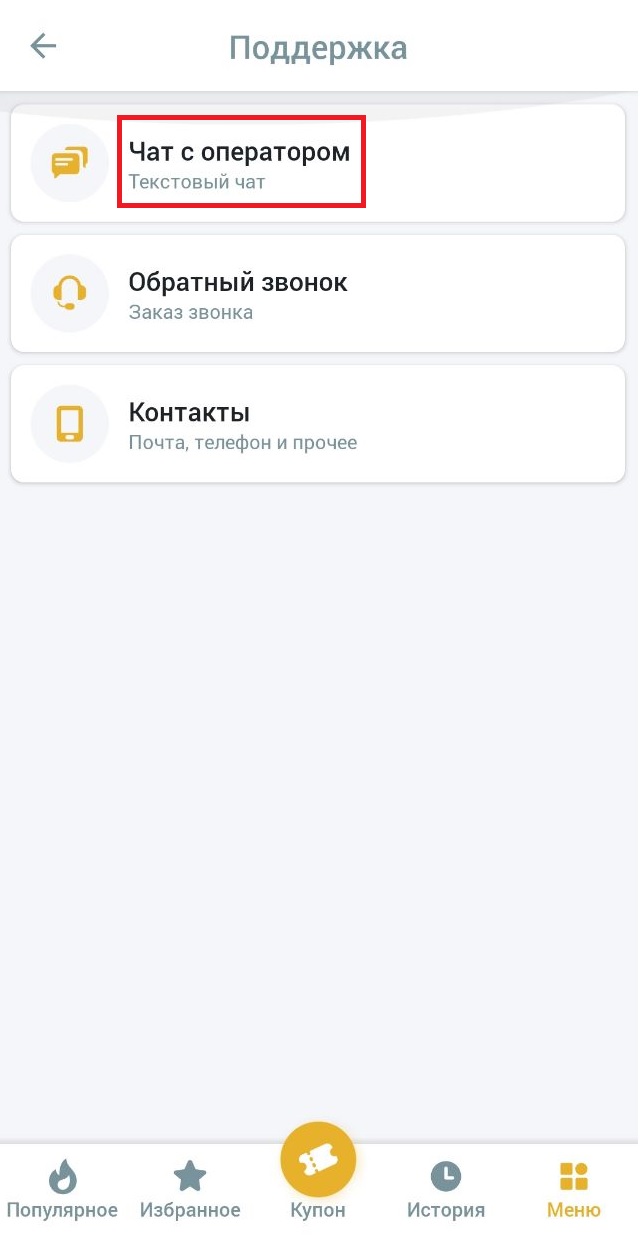This screenshot has height=1235, width=640.
Task: Switch to the История tab
Action: 446,1190
